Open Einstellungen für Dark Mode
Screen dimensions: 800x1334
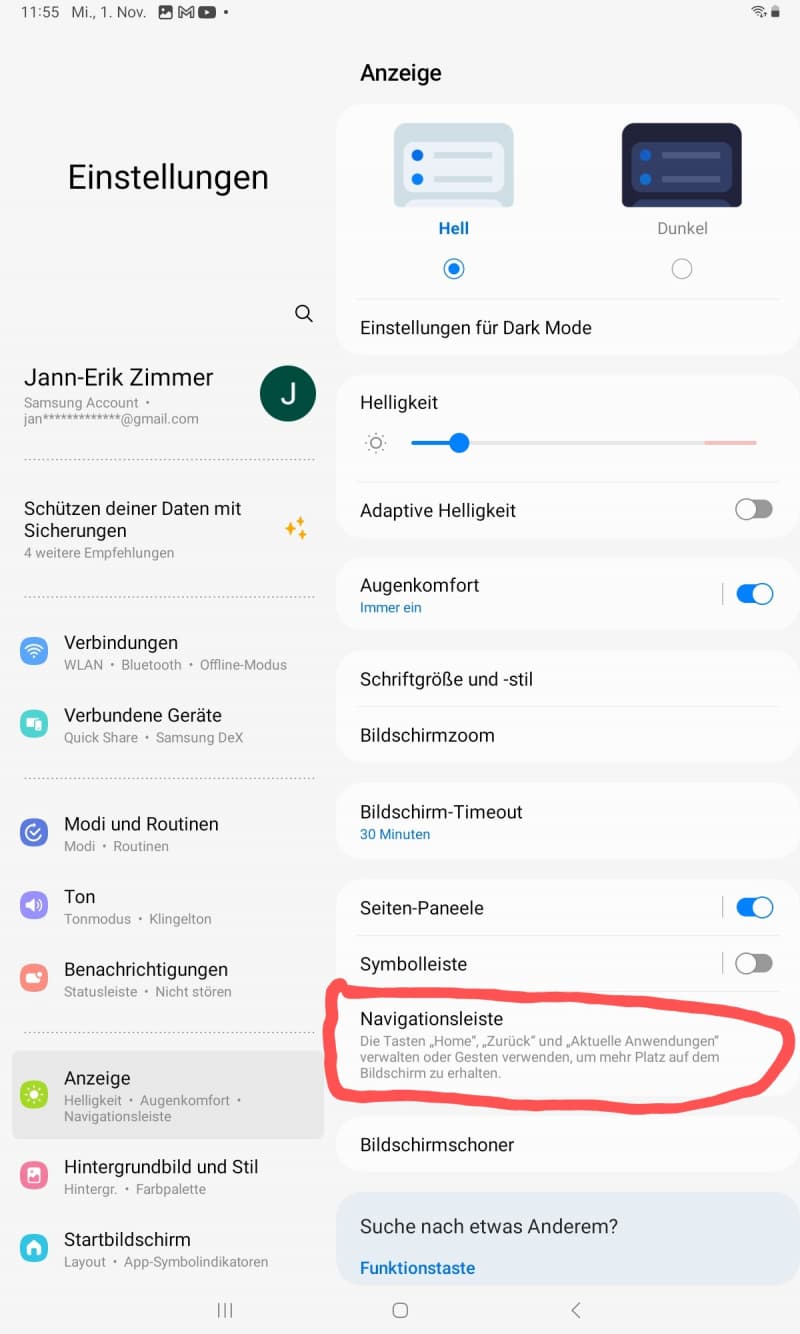[x=568, y=328]
